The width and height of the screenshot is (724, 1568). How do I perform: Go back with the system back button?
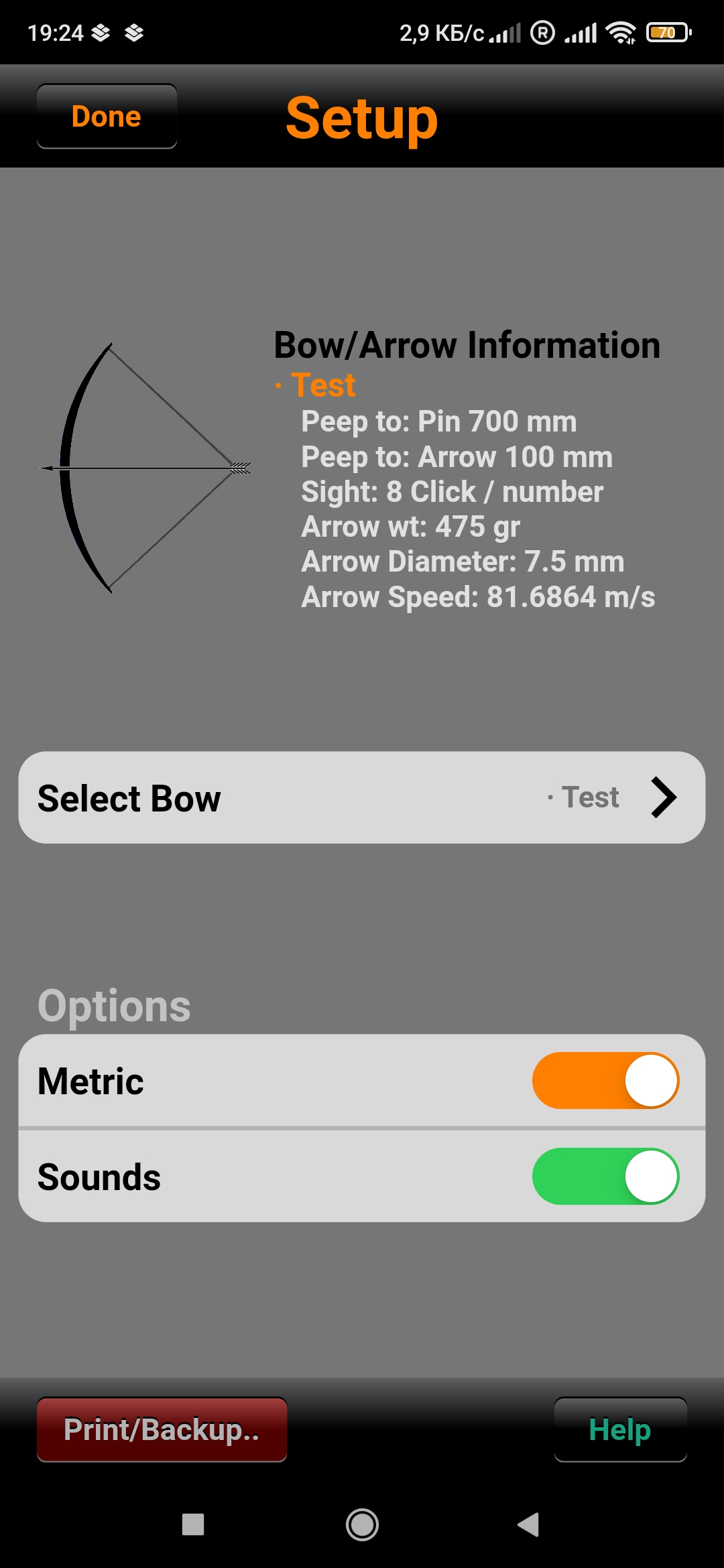(x=528, y=1524)
